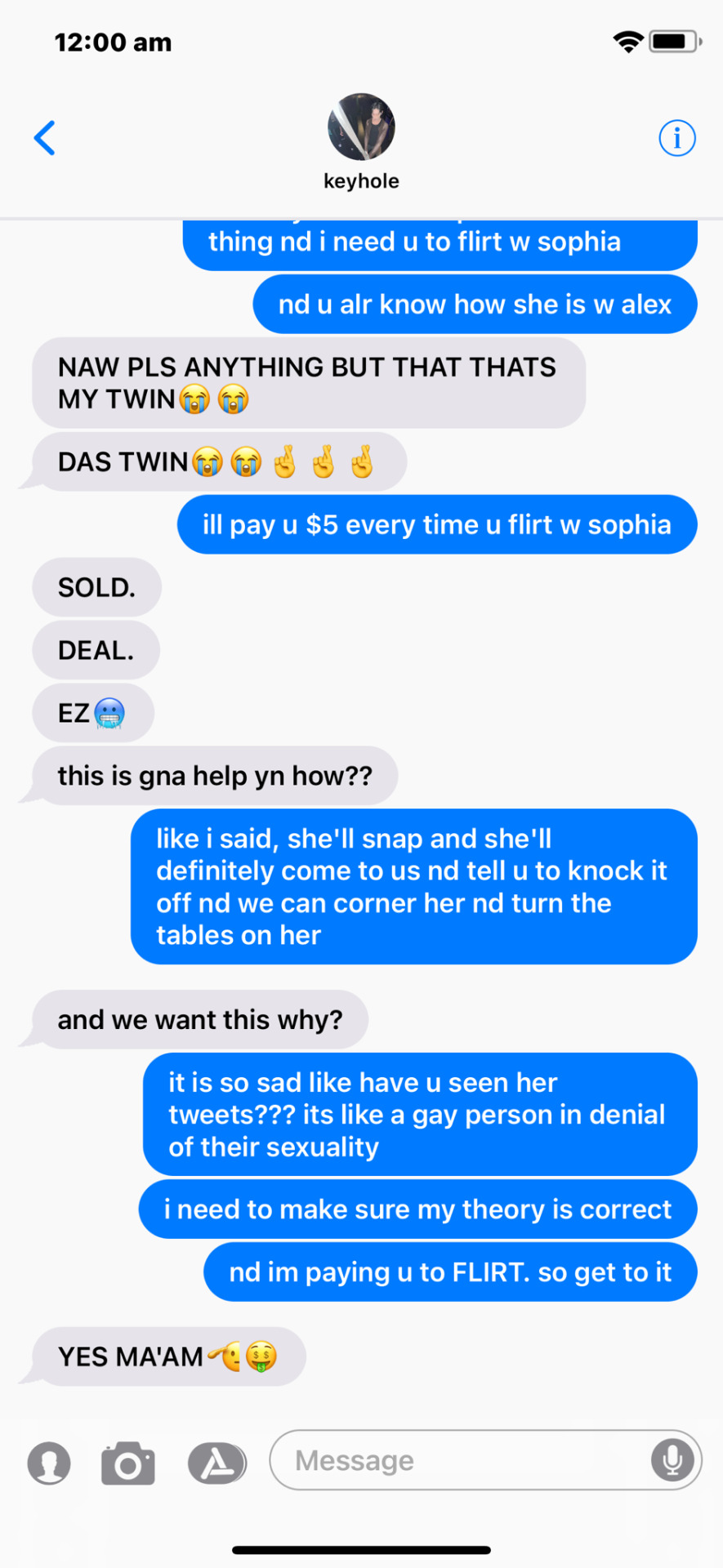Open the camera to attach a photo
Screen dimensions: 723x1568
[x=128, y=1462]
